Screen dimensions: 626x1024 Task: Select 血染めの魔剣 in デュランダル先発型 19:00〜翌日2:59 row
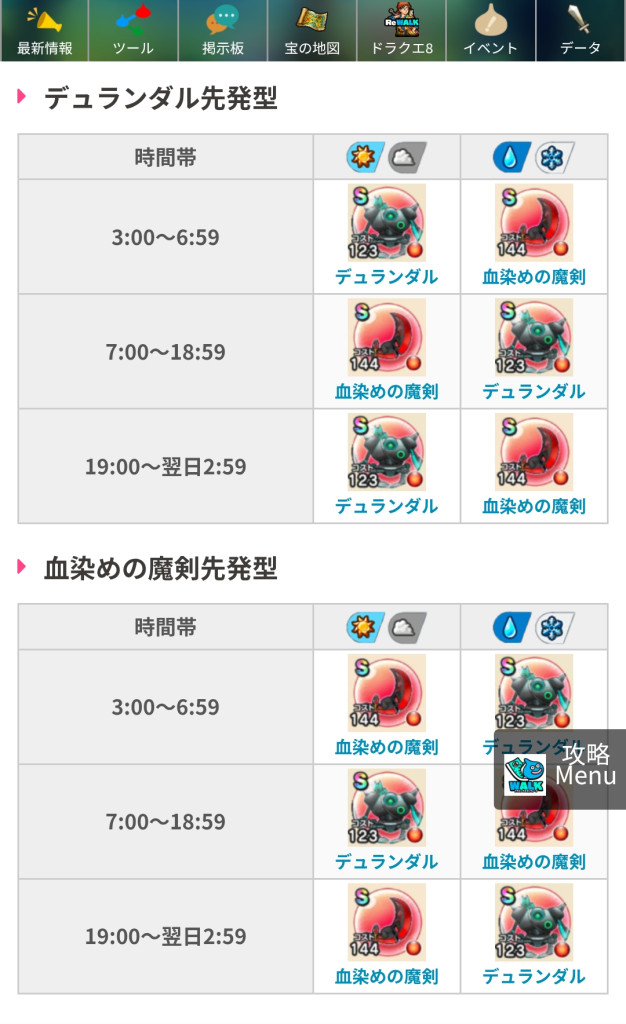click(533, 506)
